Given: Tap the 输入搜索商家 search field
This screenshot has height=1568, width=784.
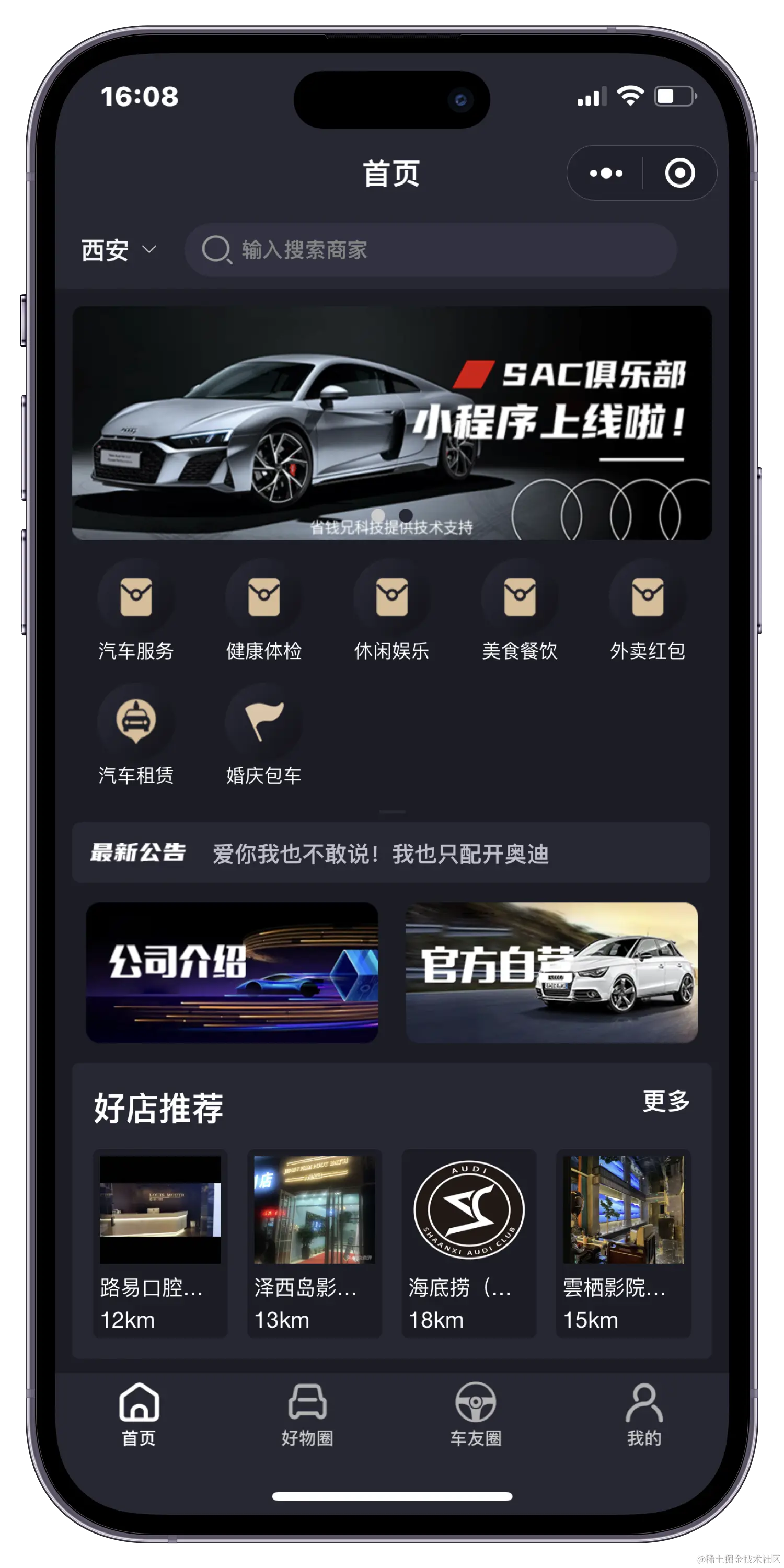Looking at the screenshot, I should [x=430, y=250].
